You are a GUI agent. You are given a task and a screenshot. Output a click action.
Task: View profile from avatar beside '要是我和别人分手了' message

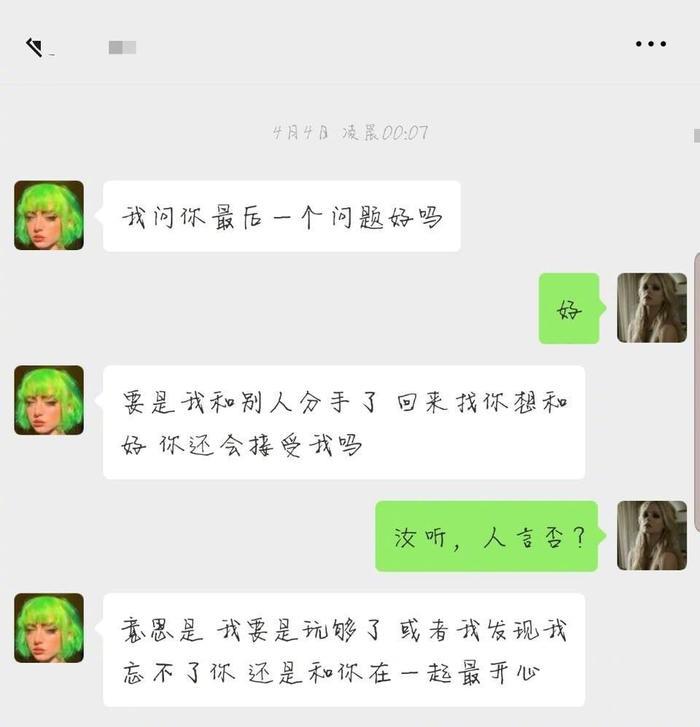pyautogui.click(x=49, y=400)
